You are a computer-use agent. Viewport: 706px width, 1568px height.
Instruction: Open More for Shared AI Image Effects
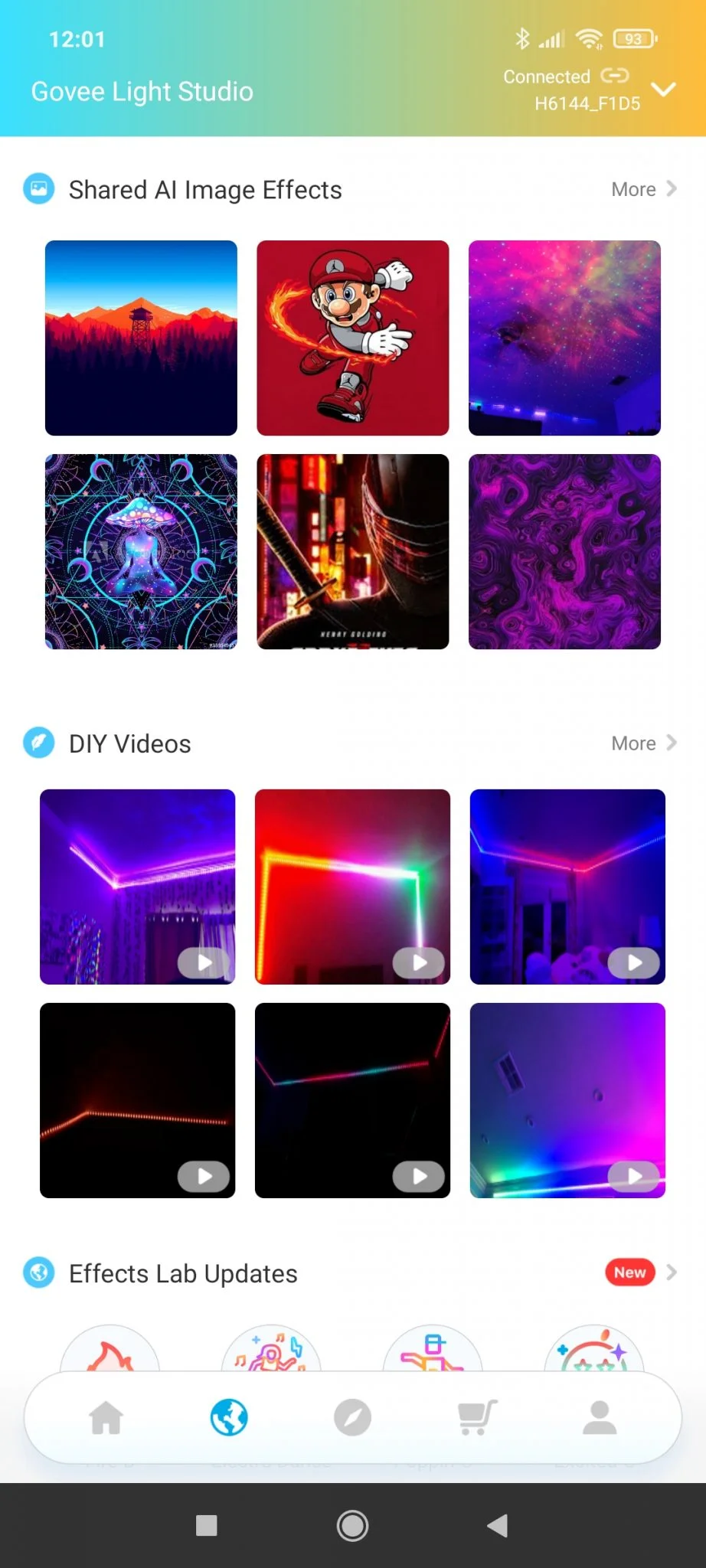[643, 189]
